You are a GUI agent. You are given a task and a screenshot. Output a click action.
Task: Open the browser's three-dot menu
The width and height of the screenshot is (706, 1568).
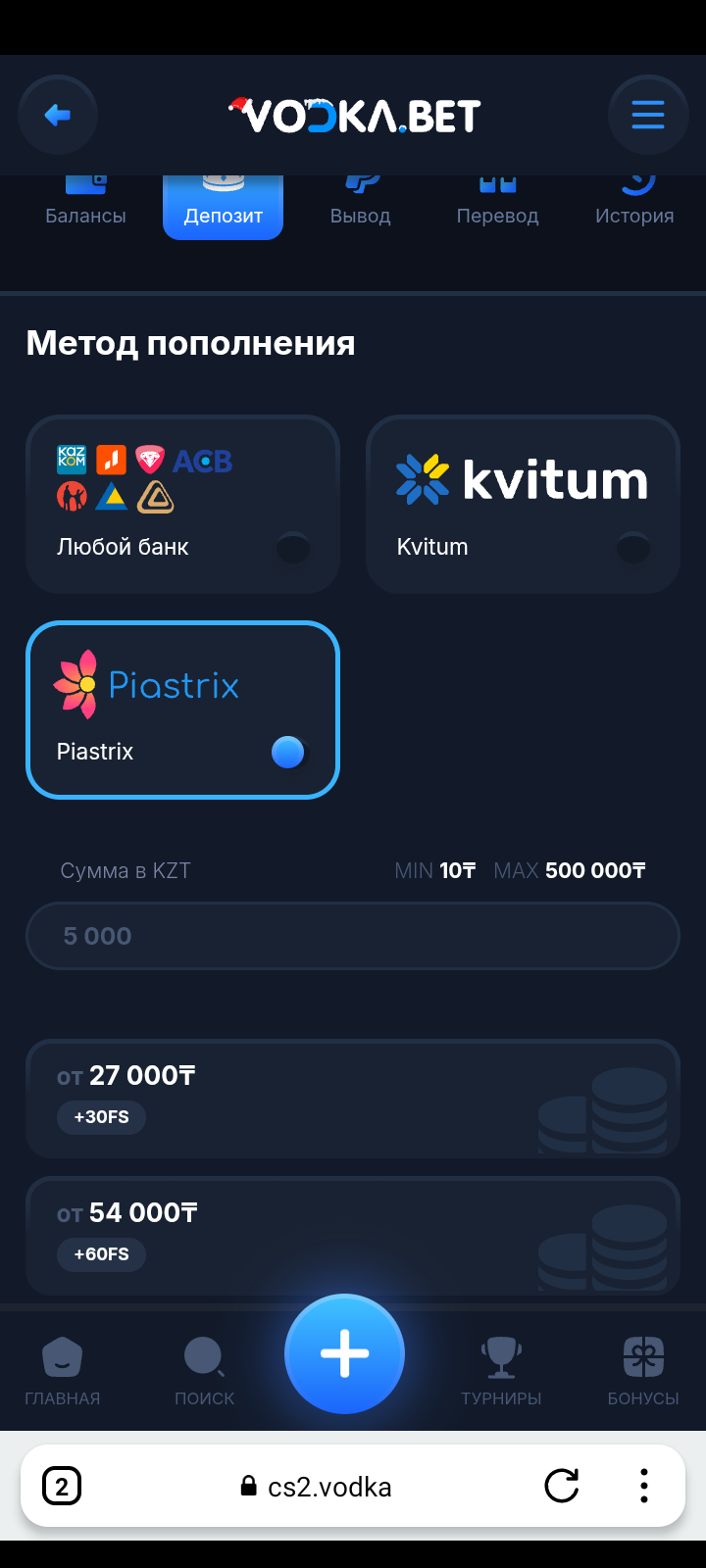tap(643, 1486)
